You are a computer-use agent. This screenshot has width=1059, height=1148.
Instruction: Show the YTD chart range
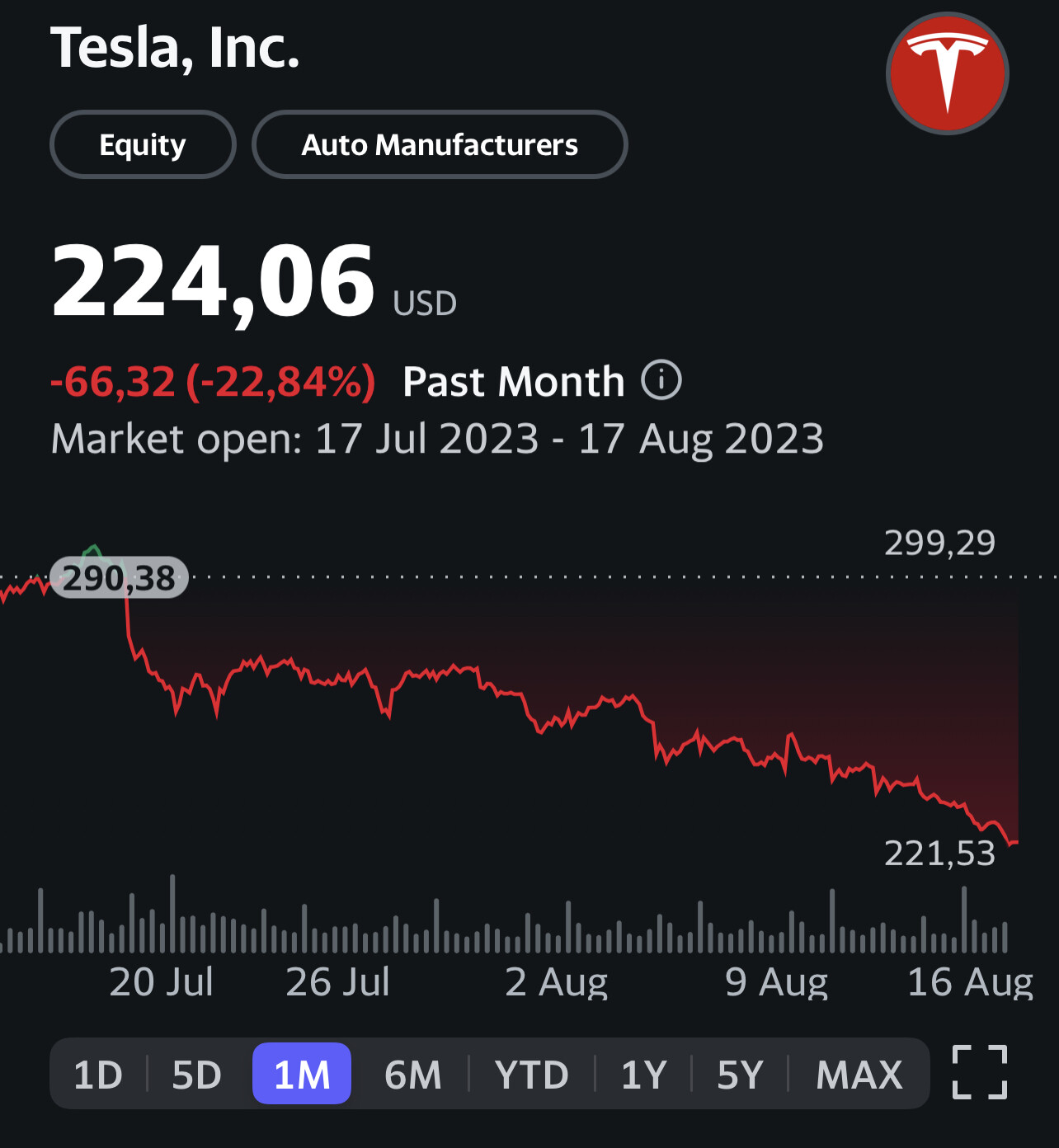tap(532, 1075)
